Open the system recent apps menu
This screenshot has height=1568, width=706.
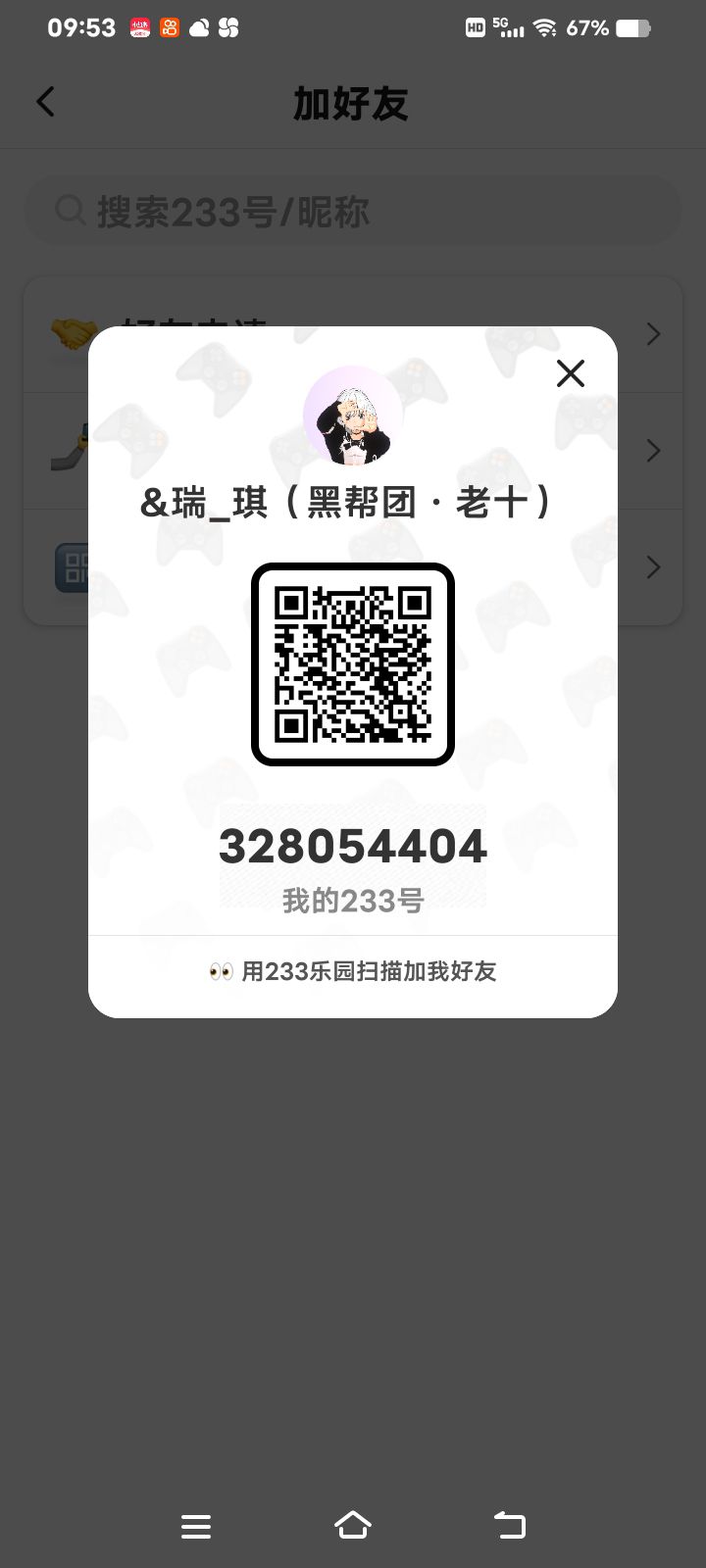tap(196, 1526)
